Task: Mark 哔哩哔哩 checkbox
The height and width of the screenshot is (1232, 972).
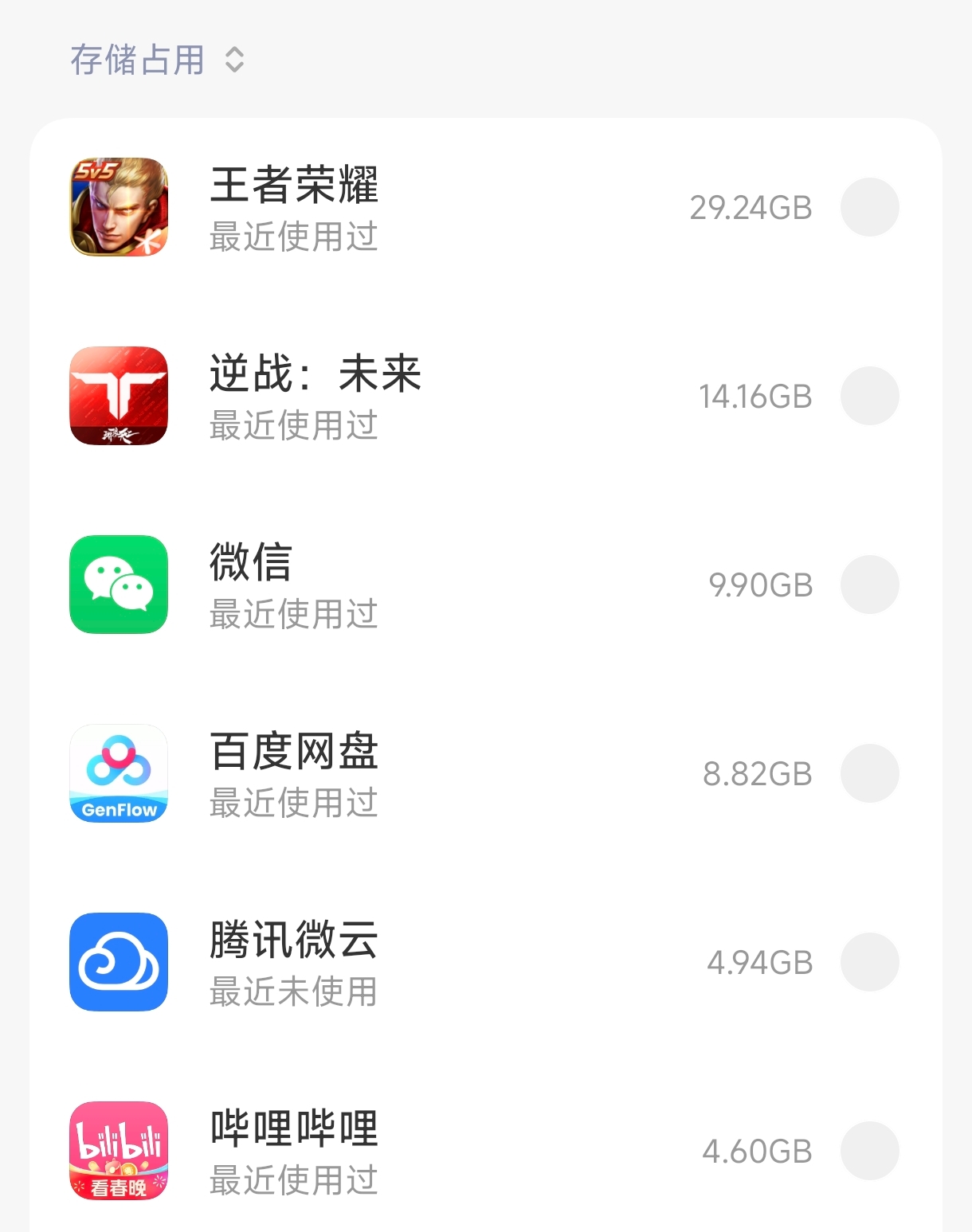Action: coord(869,1151)
